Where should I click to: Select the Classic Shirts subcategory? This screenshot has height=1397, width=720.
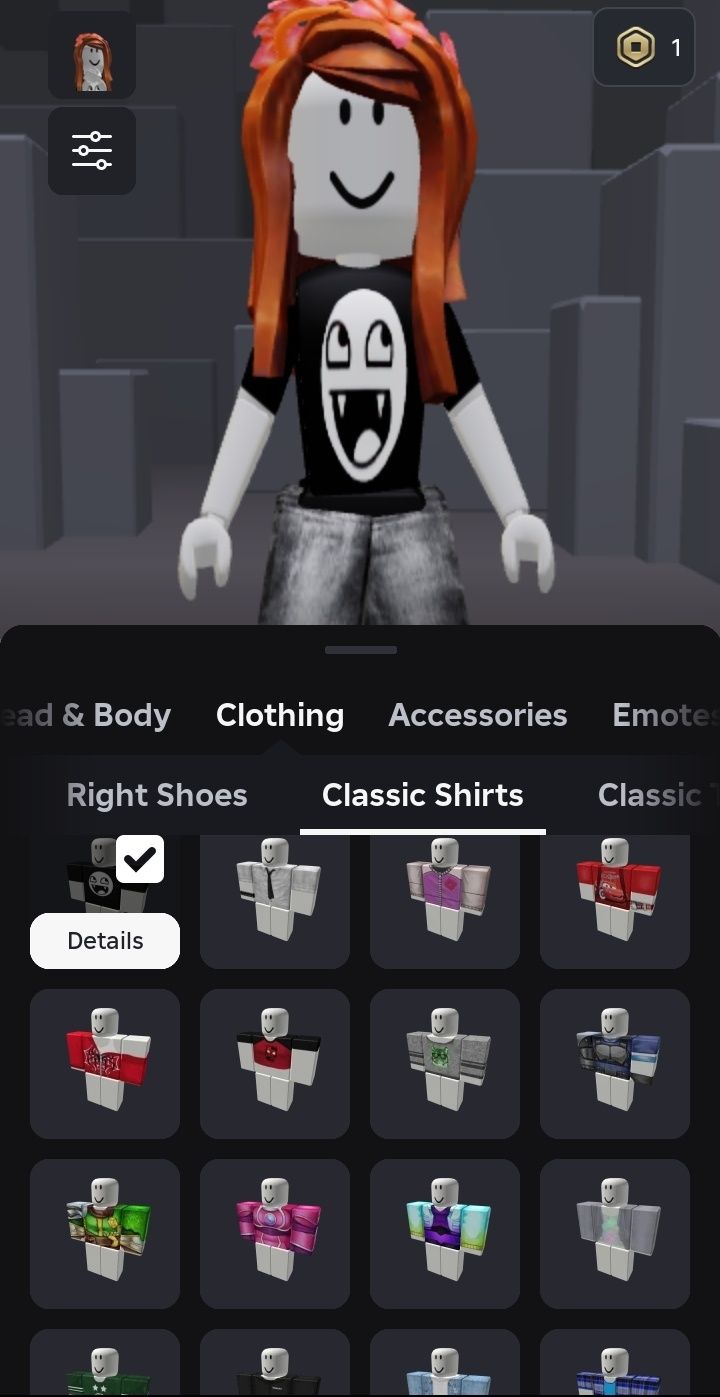tap(422, 795)
